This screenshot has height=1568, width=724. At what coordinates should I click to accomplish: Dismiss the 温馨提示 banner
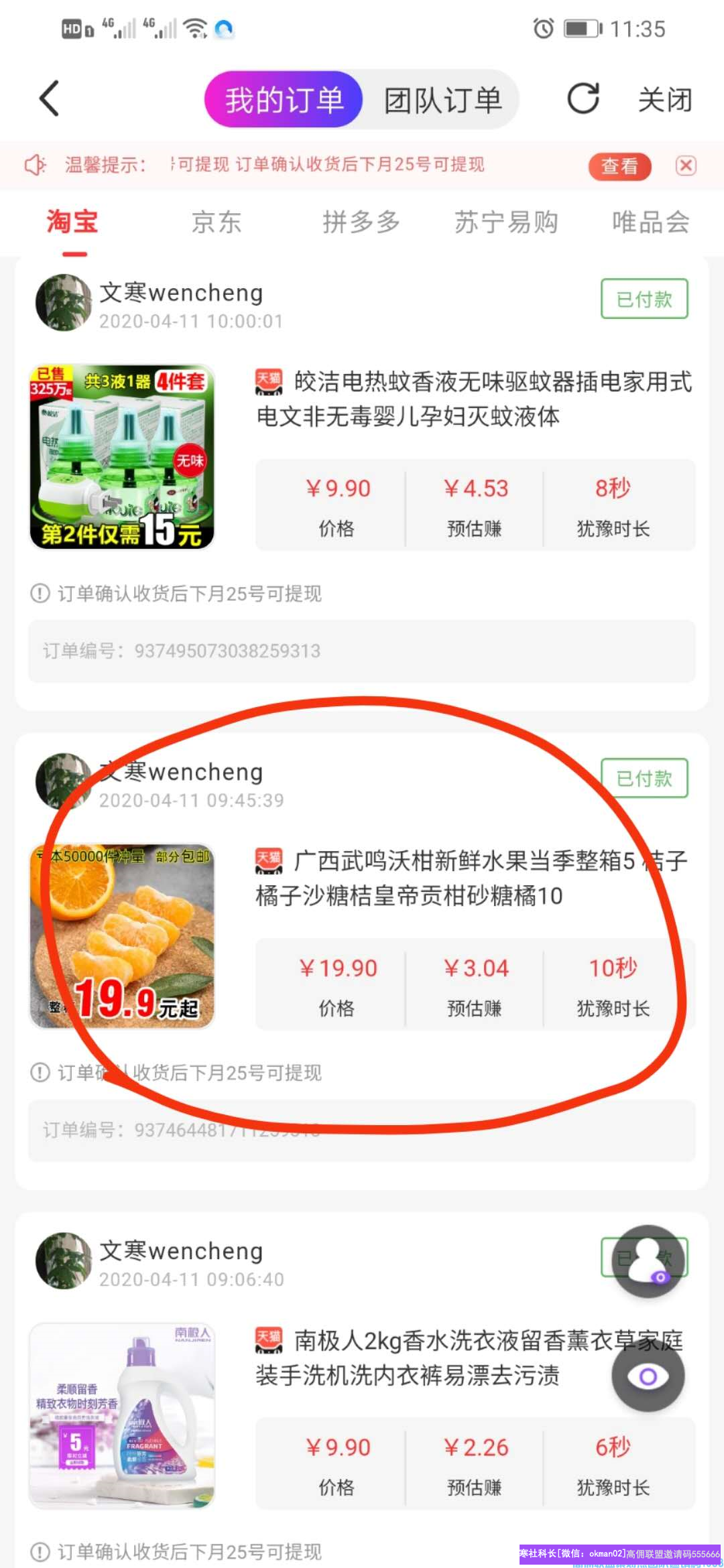(x=685, y=166)
